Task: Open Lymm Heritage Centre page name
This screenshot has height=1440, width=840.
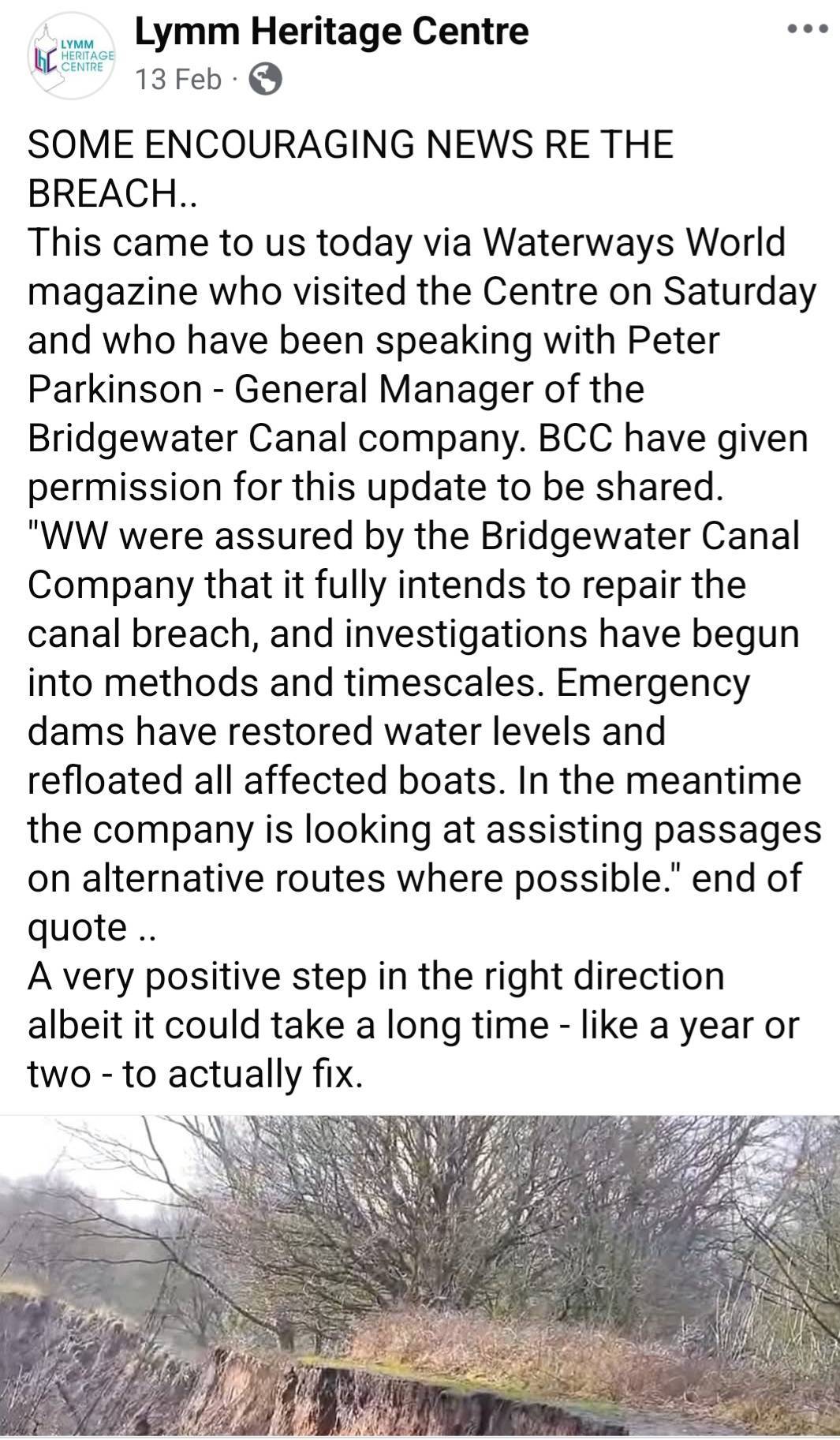Action: pyautogui.click(x=332, y=32)
